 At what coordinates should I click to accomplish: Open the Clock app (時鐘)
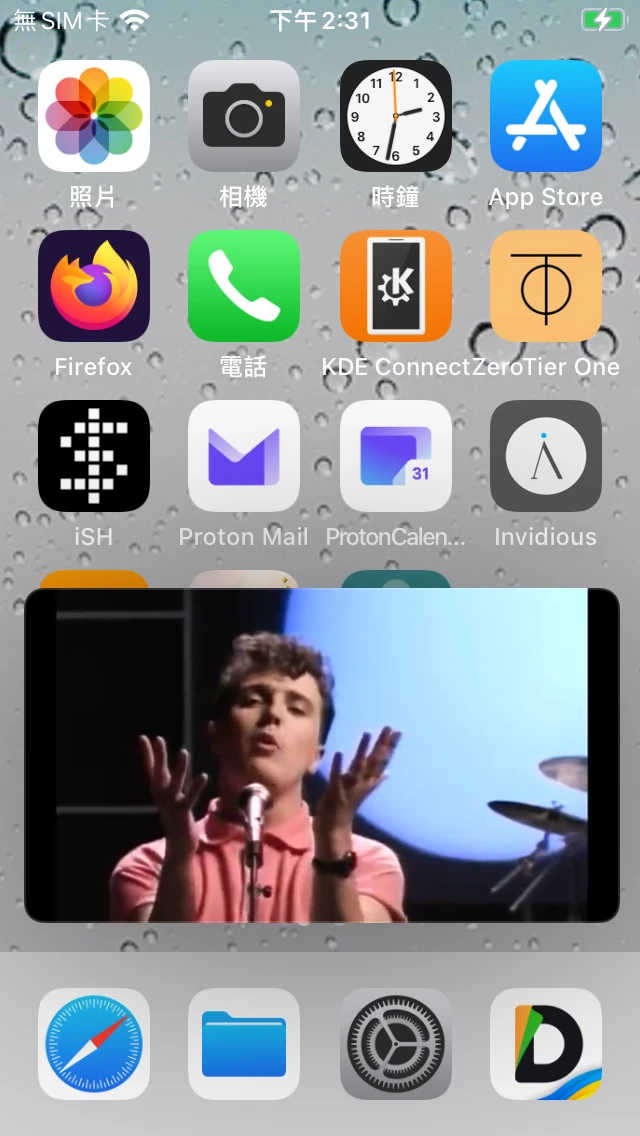pos(395,116)
